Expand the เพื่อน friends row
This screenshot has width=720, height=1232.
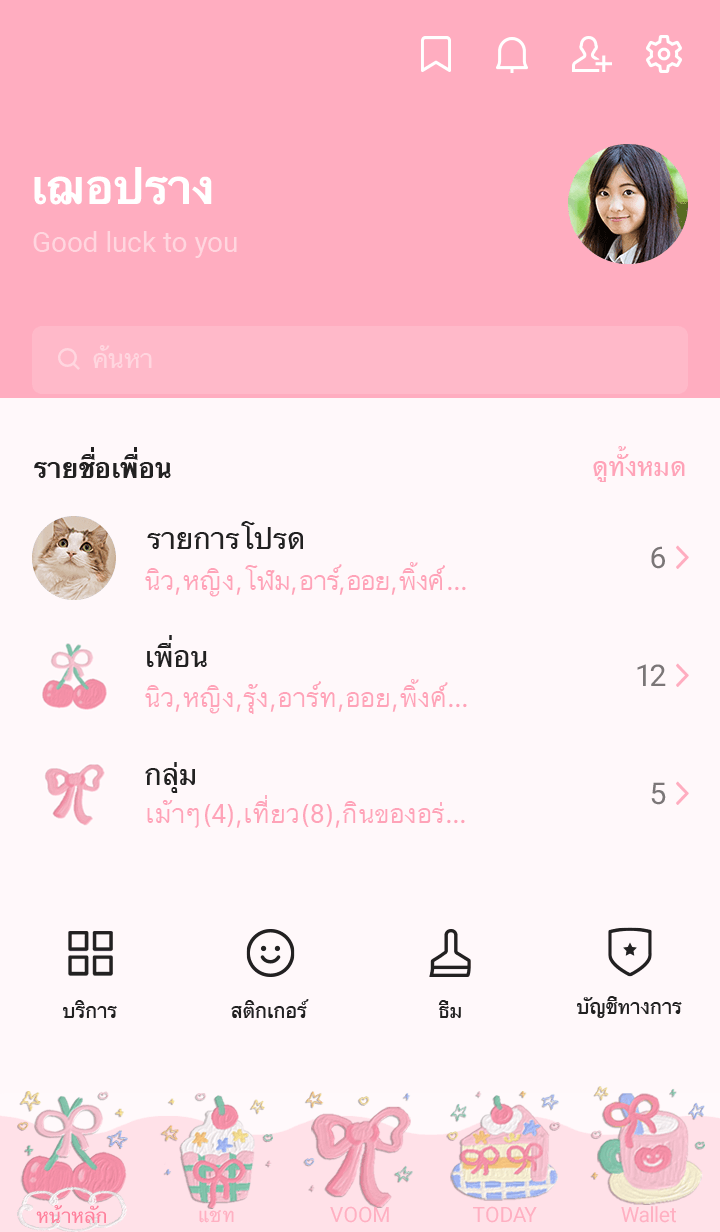[x=360, y=676]
